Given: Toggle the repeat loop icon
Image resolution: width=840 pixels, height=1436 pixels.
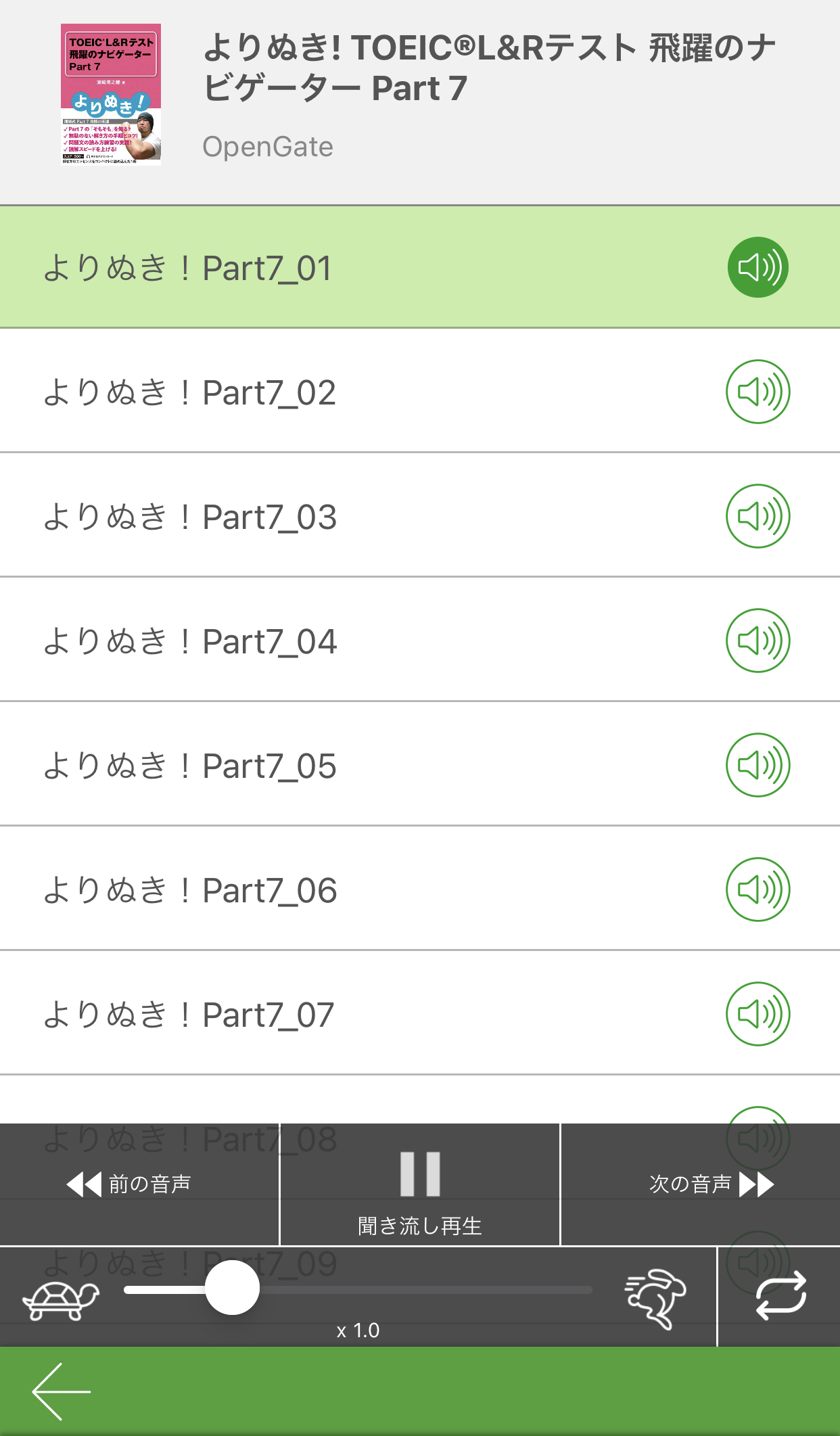Looking at the screenshot, I should (x=780, y=1295).
